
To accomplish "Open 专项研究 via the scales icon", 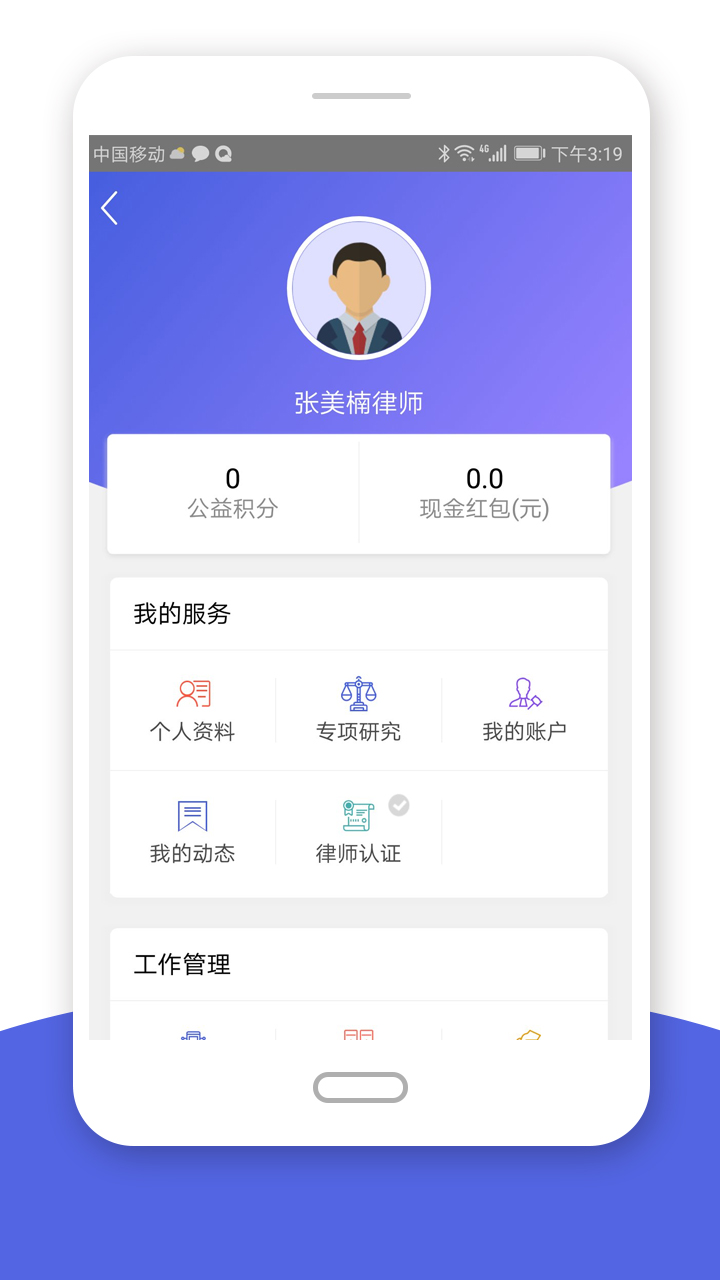I will [x=358, y=692].
